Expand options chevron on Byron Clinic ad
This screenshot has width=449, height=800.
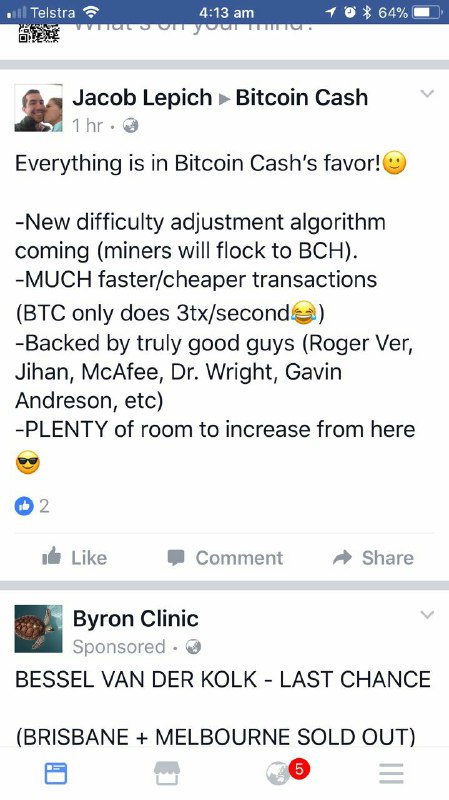(427, 614)
